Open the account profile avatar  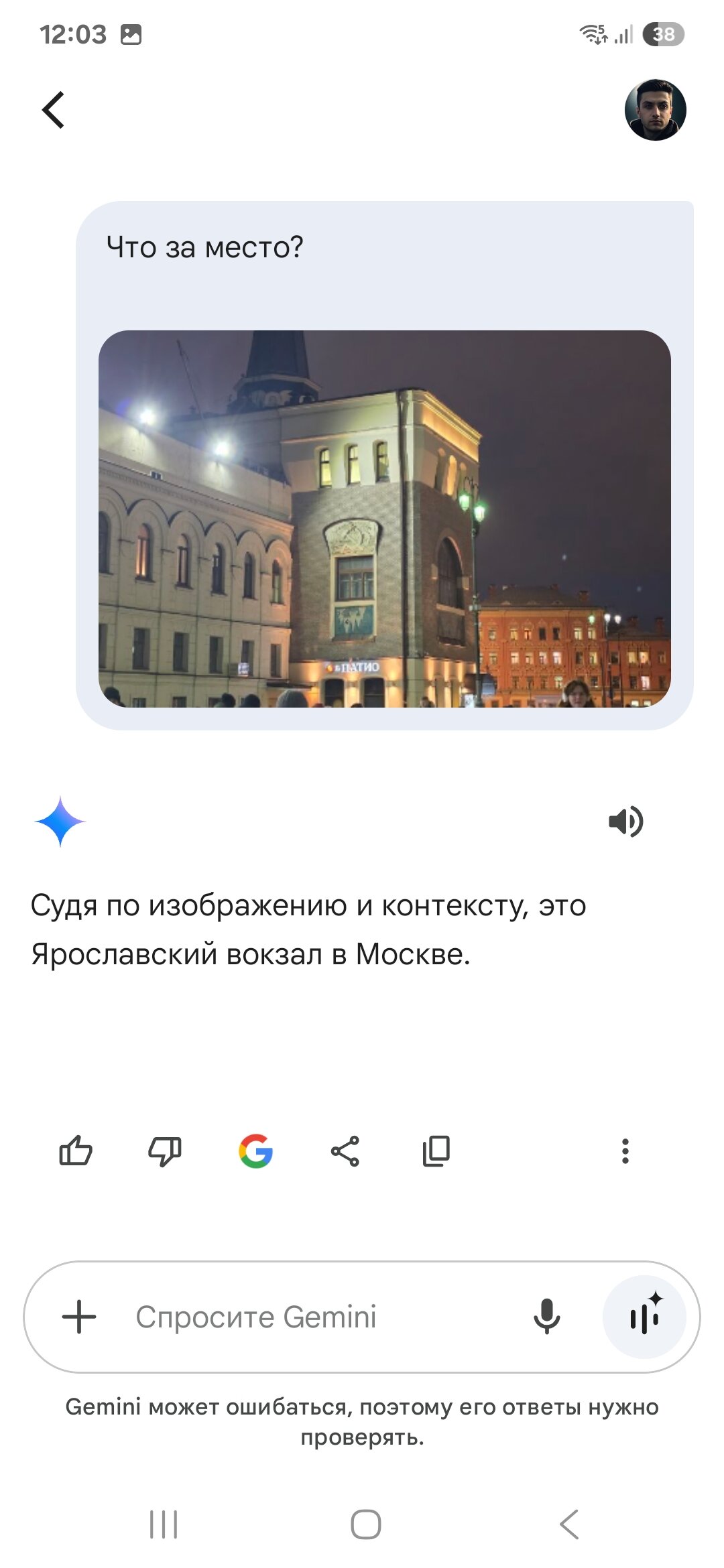click(655, 110)
